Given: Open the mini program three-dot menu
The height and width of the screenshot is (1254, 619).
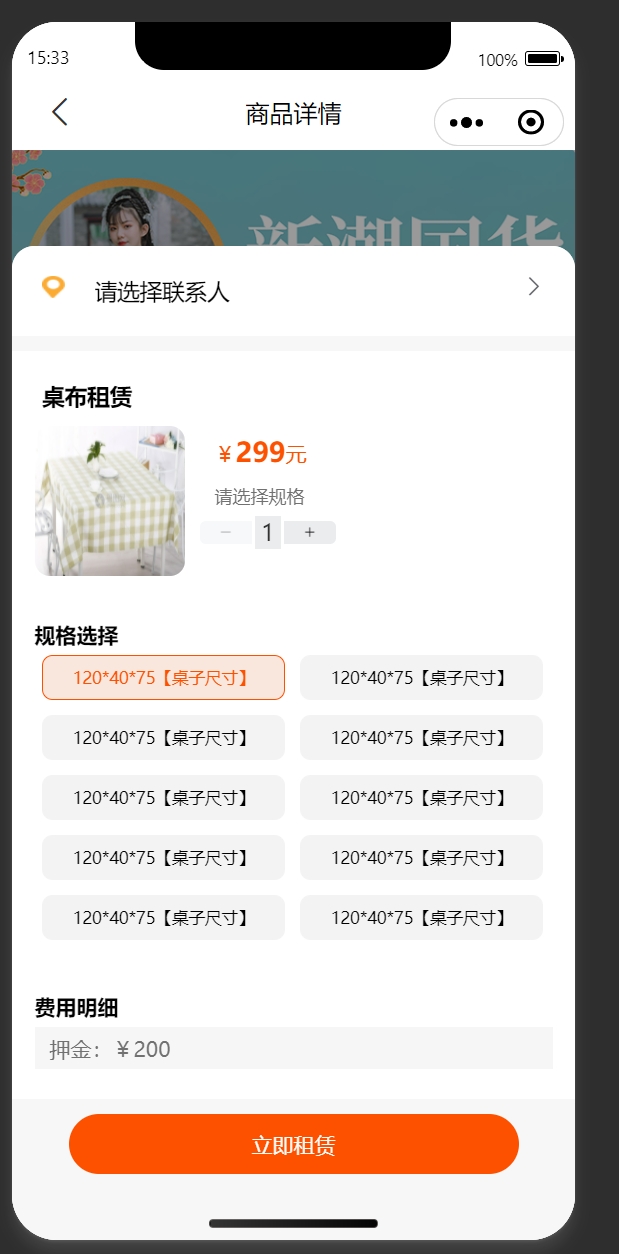Looking at the screenshot, I should click(467, 123).
